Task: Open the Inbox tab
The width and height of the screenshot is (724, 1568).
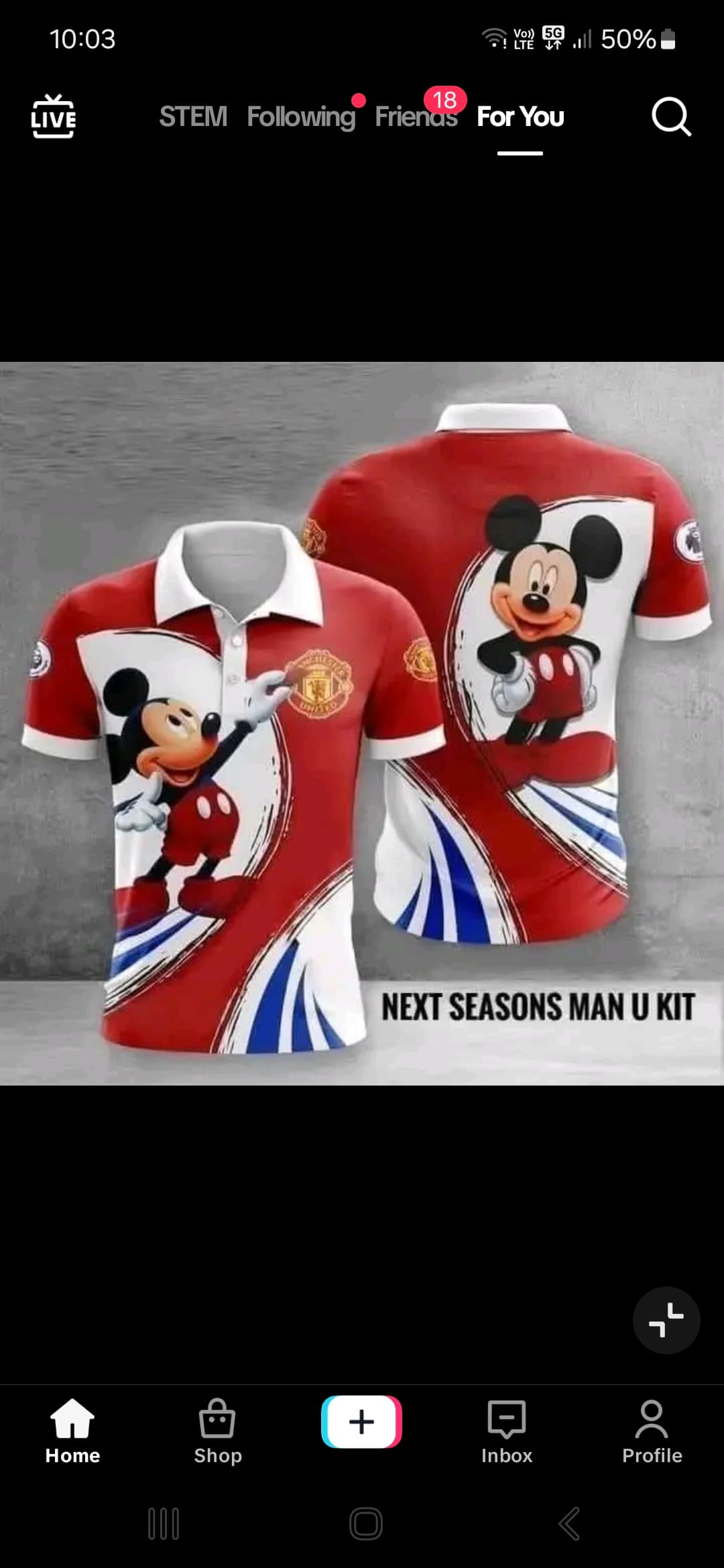Action: click(507, 1431)
